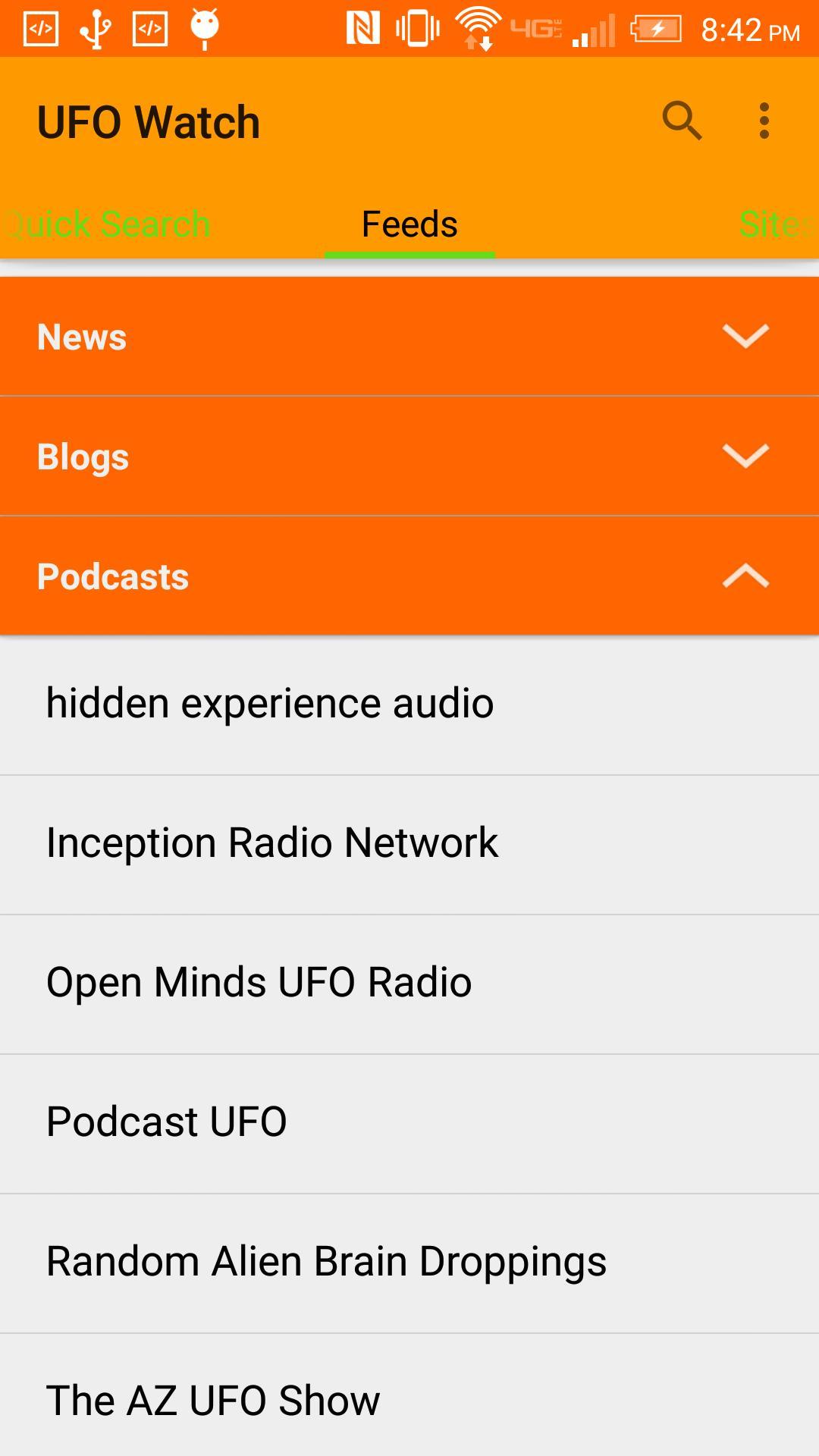Open Open Minds UFO Radio
This screenshot has width=819, height=1456.
(x=409, y=984)
